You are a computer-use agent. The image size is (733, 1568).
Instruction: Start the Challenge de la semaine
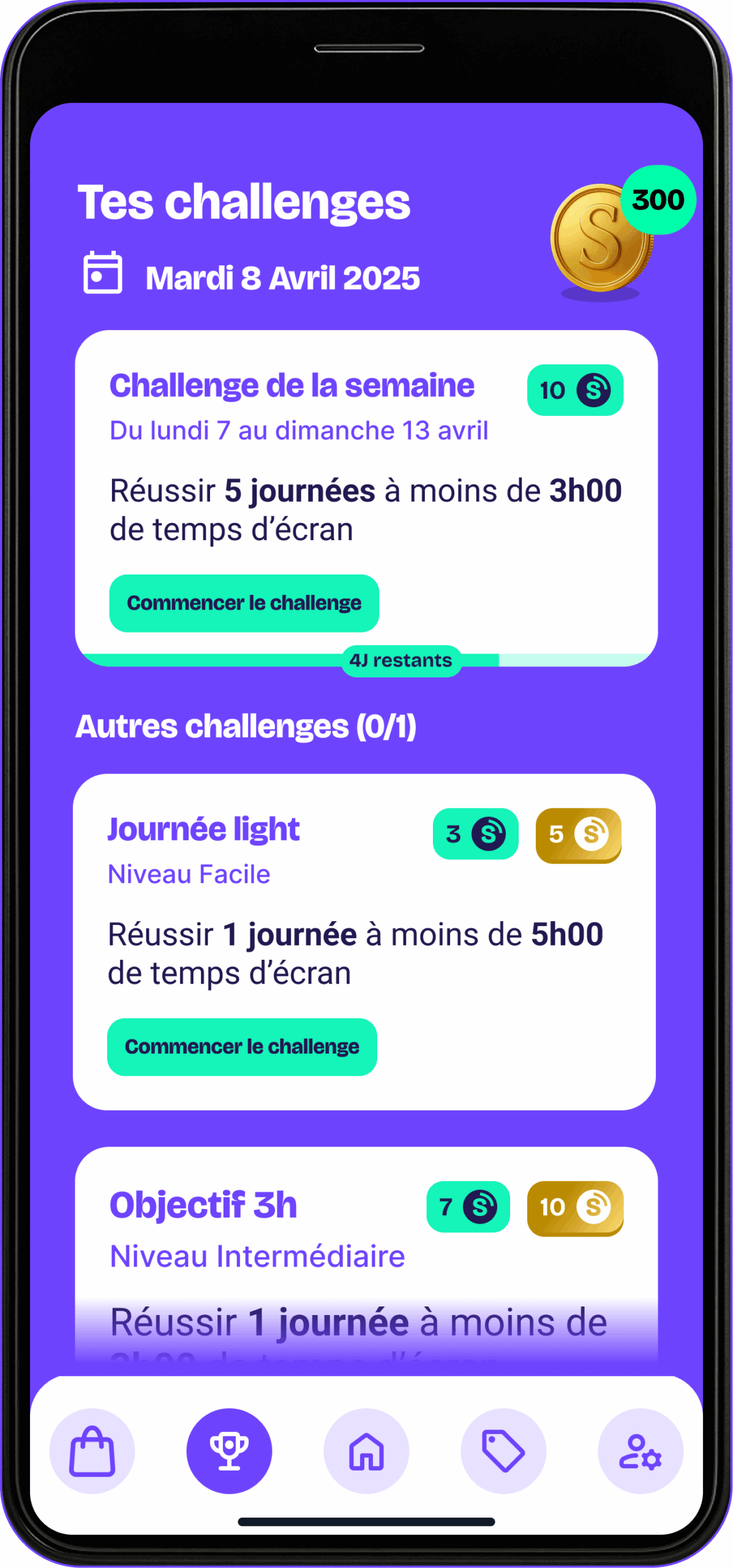click(244, 603)
